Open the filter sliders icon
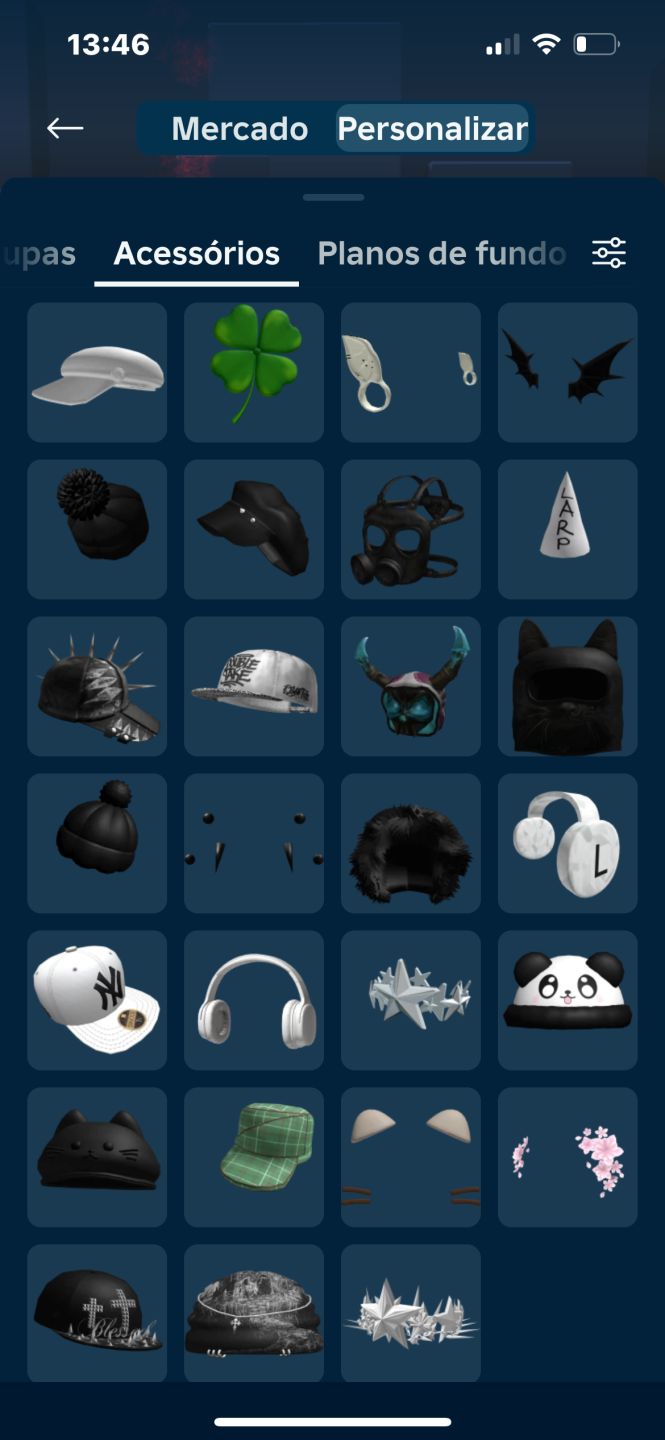The width and height of the screenshot is (665, 1440). pos(609,253)
